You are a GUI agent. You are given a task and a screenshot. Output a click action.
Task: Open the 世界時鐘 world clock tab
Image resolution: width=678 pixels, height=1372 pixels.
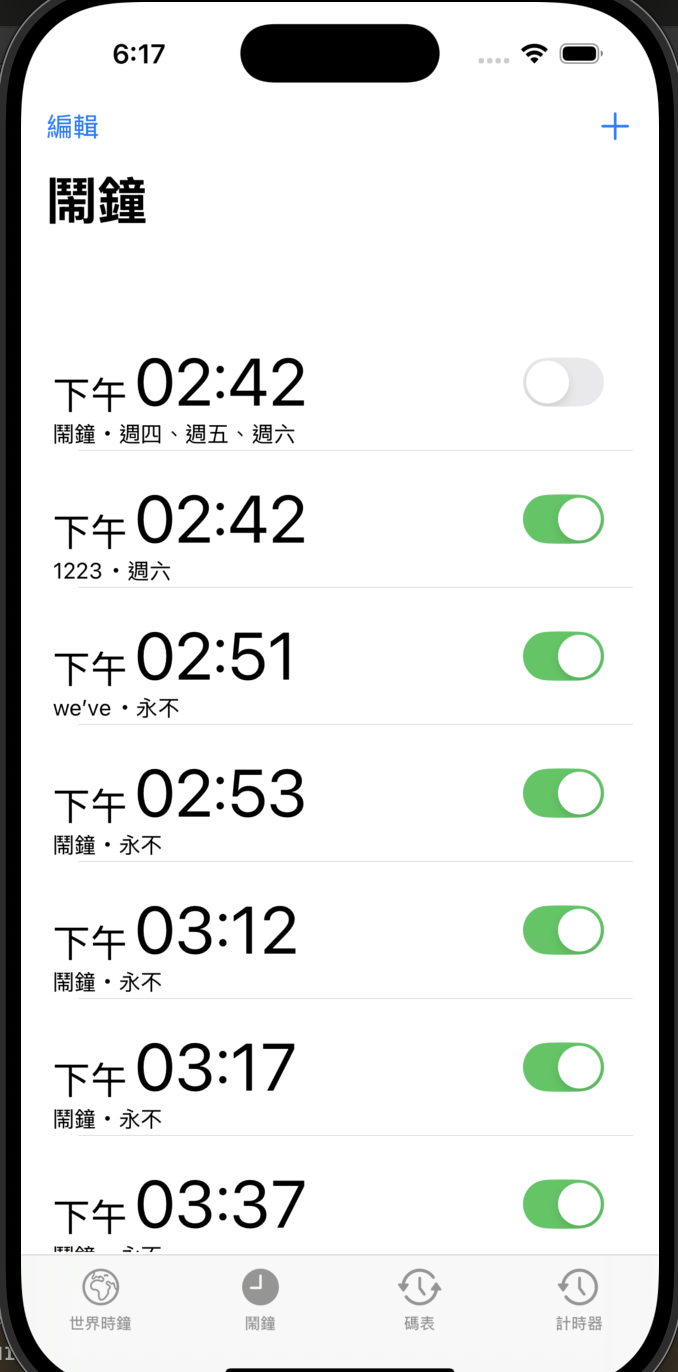100,1300
